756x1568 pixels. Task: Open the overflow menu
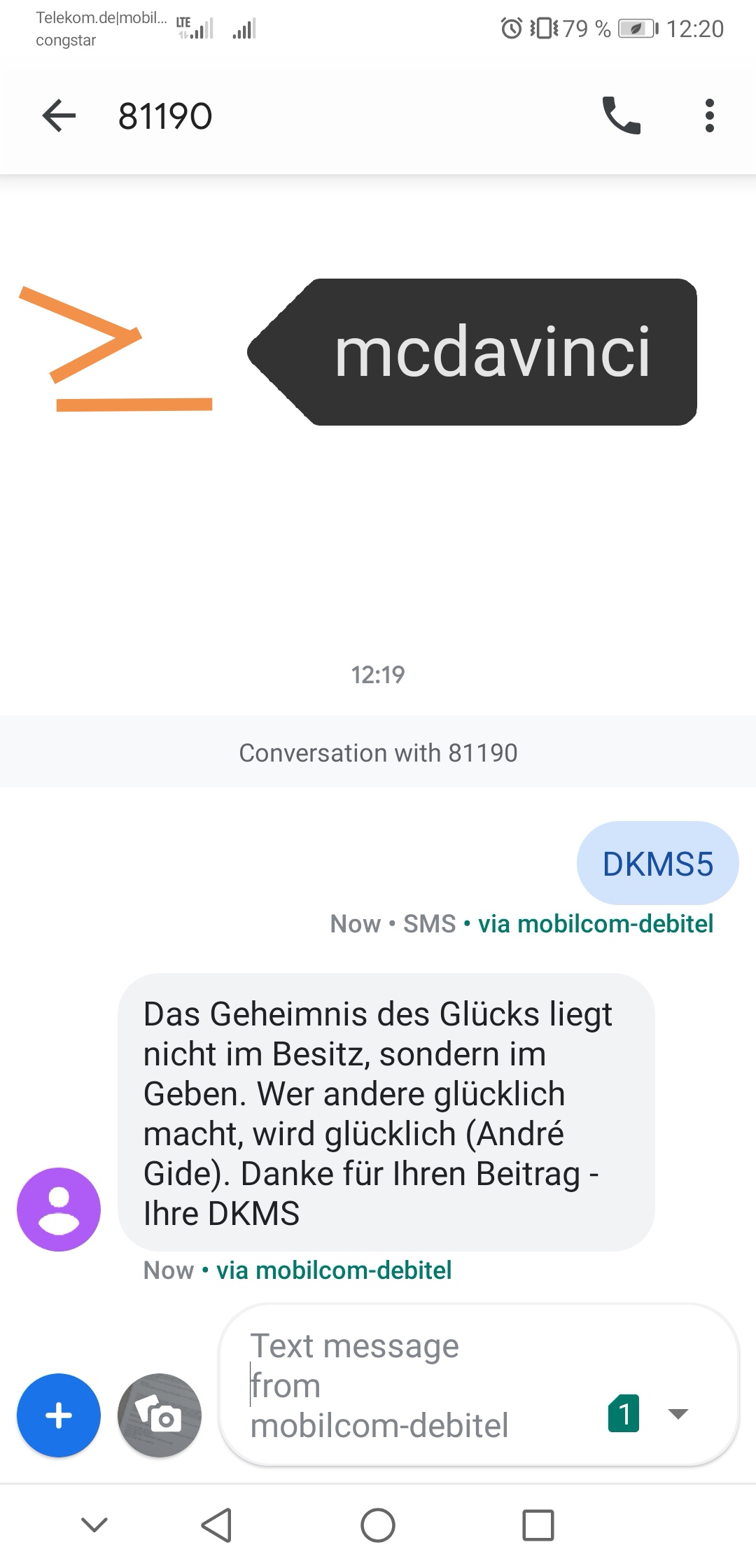pos(709,115)
